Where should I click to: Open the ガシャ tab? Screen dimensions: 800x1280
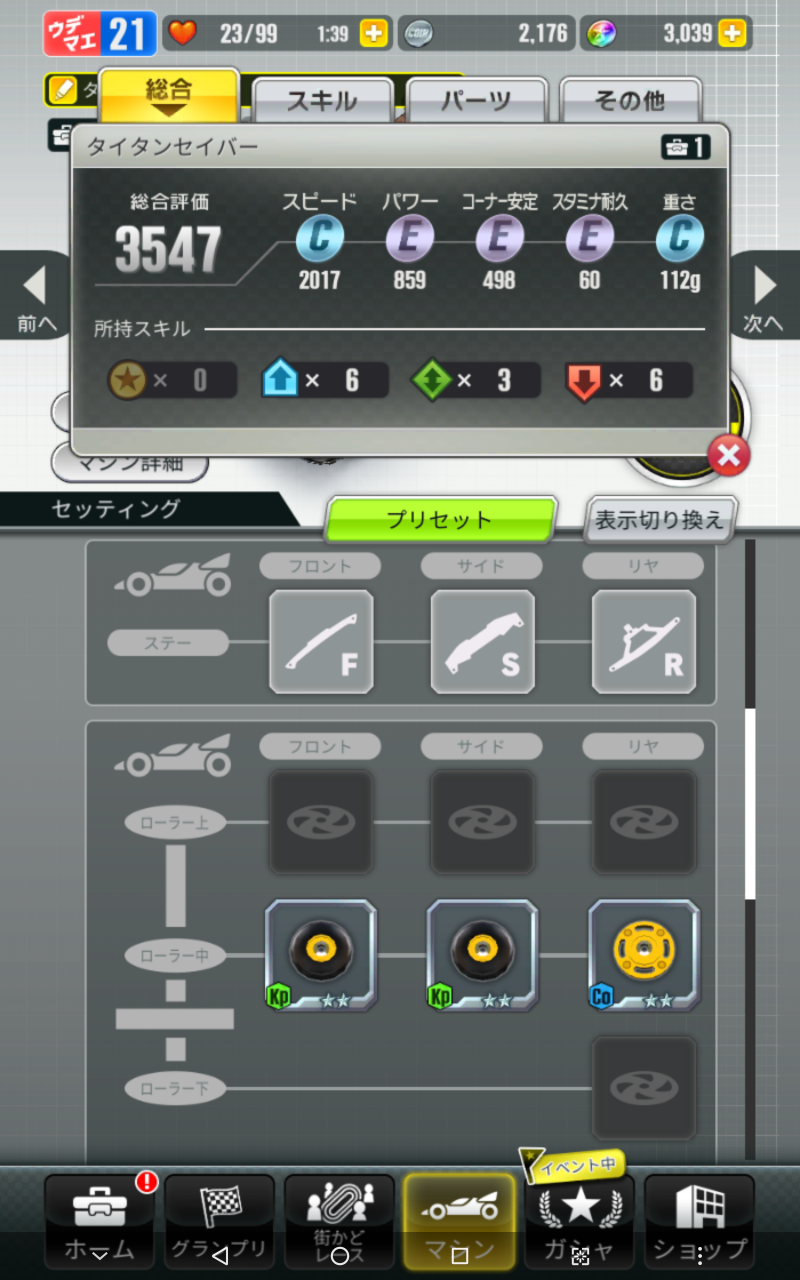tap(580, 1222)
